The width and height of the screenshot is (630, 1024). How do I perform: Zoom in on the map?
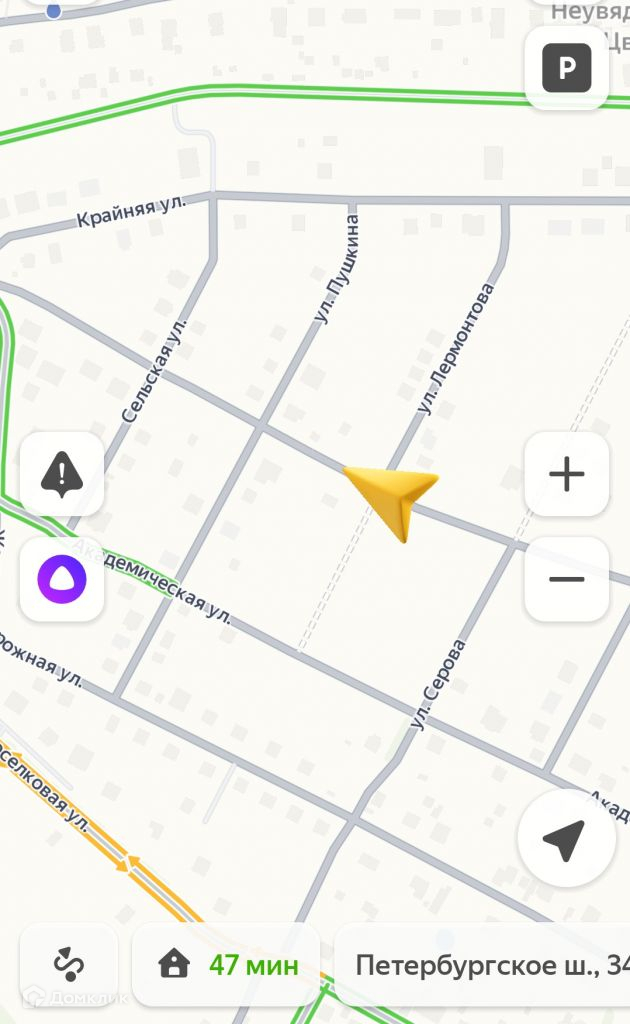tap(566, 474)
